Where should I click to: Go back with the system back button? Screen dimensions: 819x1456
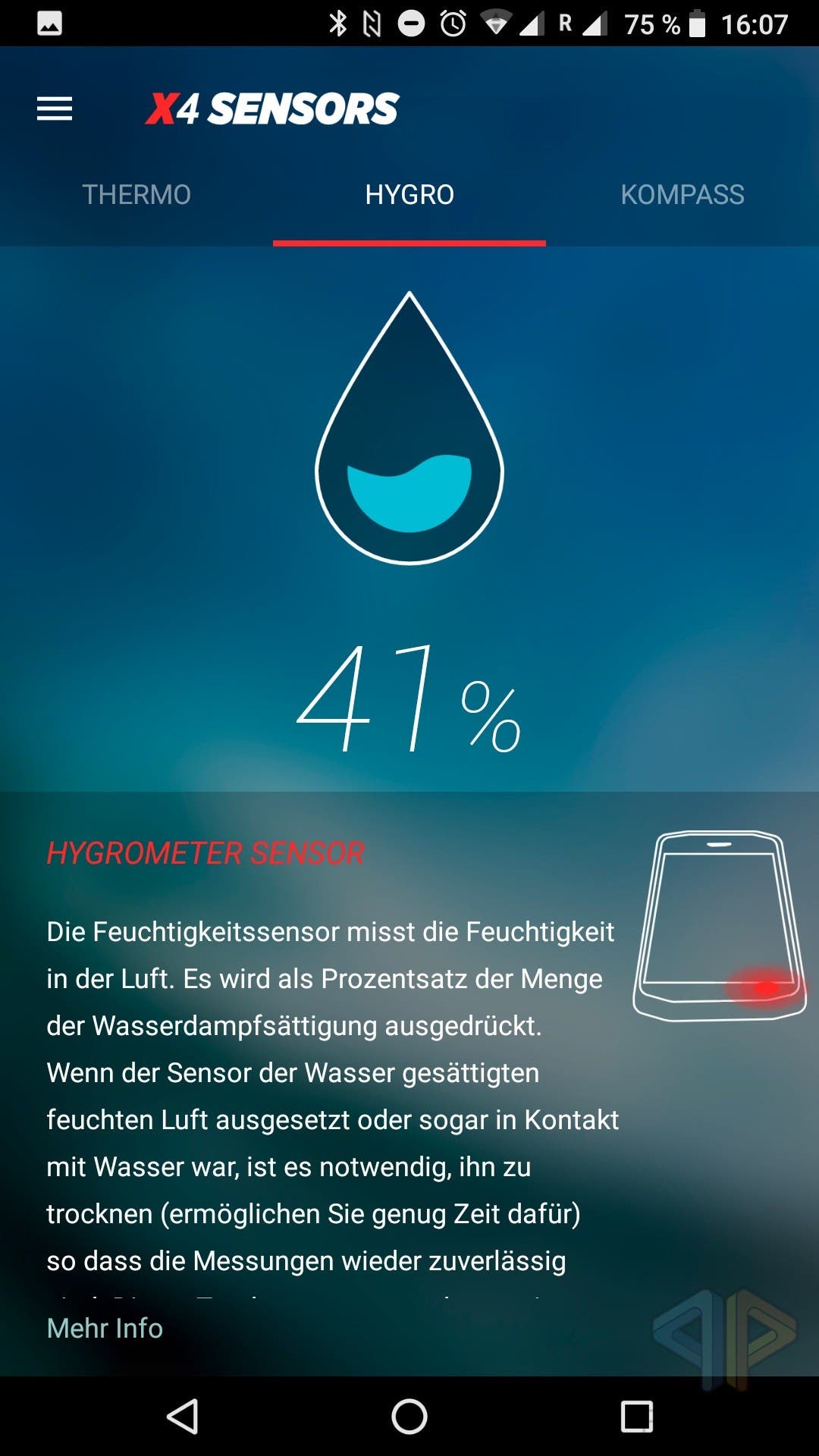(x=183, y=1416)
